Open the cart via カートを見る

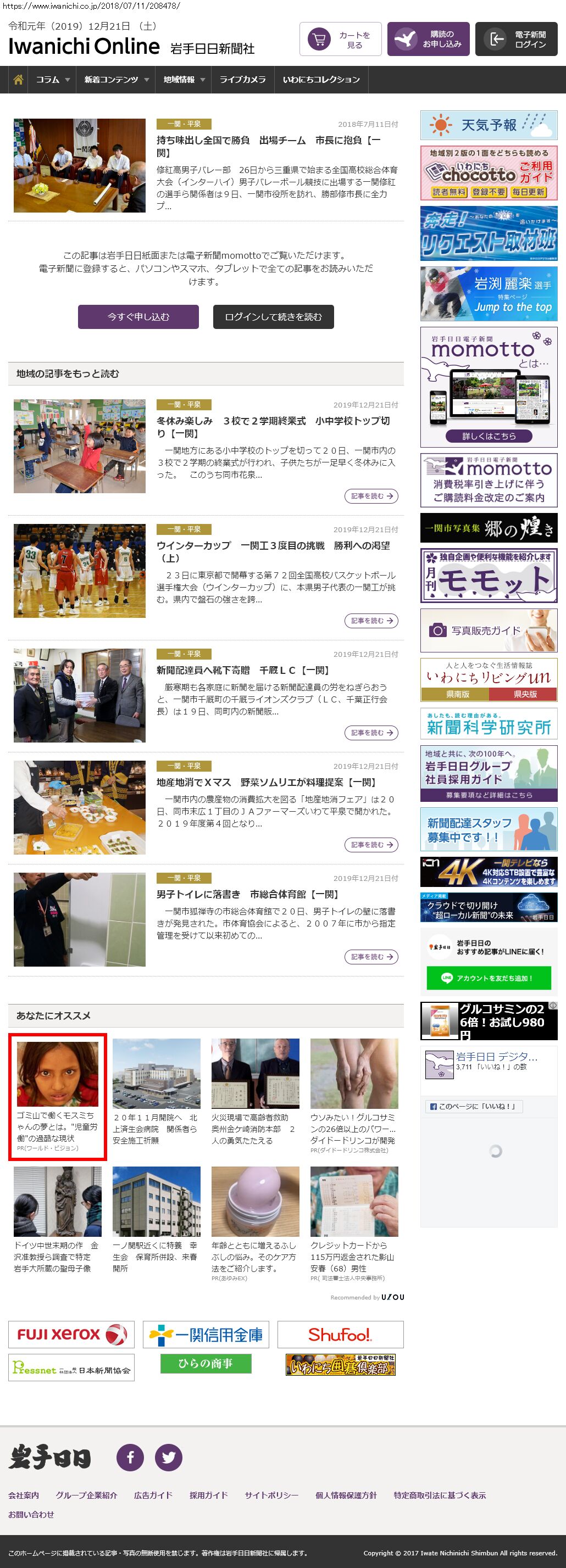point(340,40)
